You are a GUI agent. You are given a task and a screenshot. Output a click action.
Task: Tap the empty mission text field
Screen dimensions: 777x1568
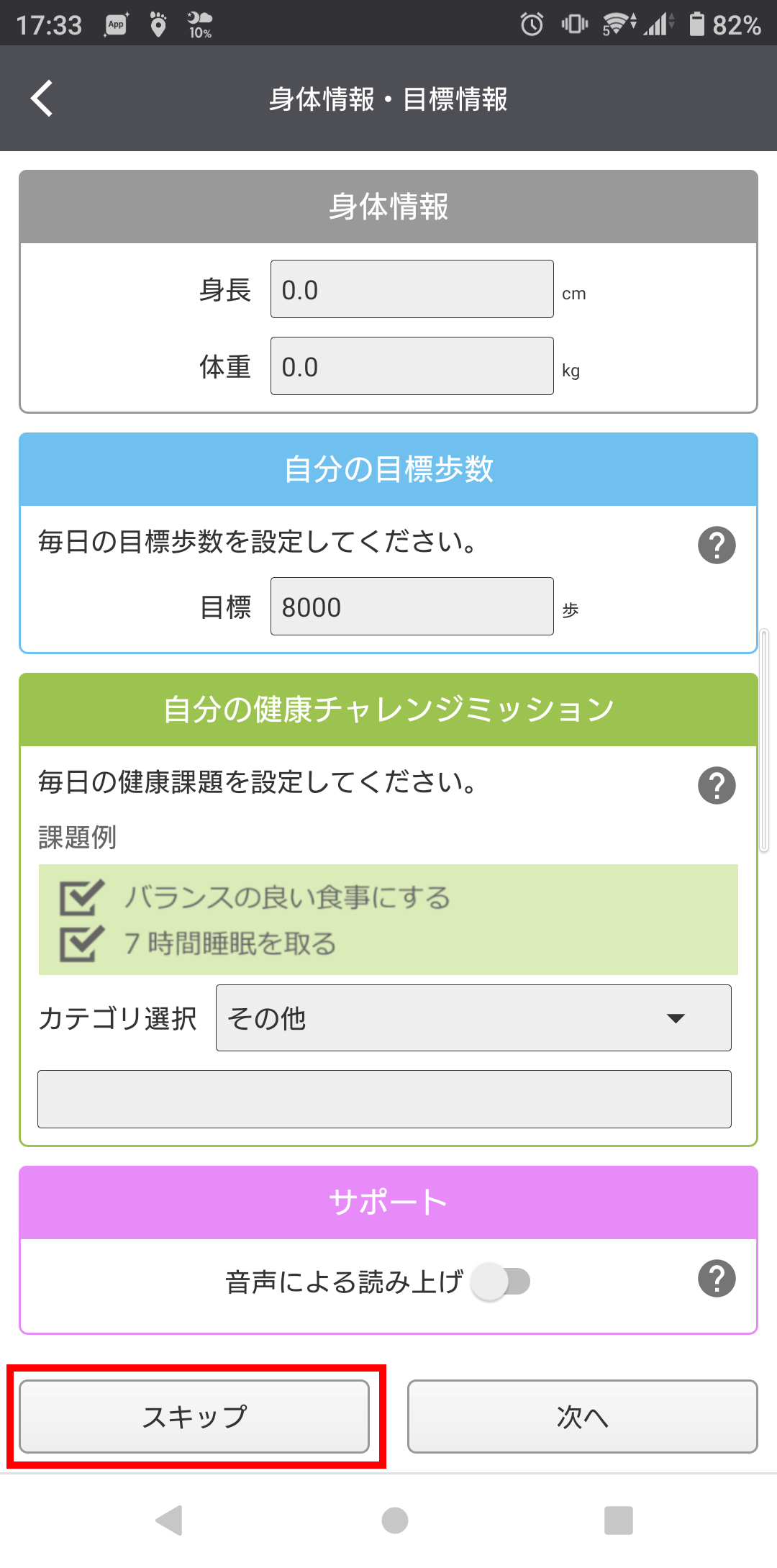tap(384, 1100)
